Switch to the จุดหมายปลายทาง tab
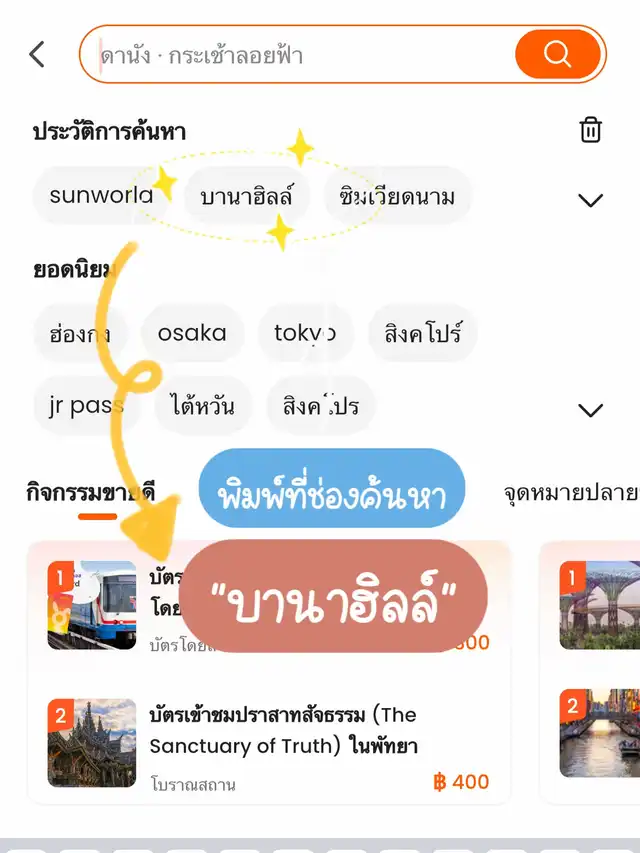640x853 pixels. pyautogui.click(x=570, y=492)
